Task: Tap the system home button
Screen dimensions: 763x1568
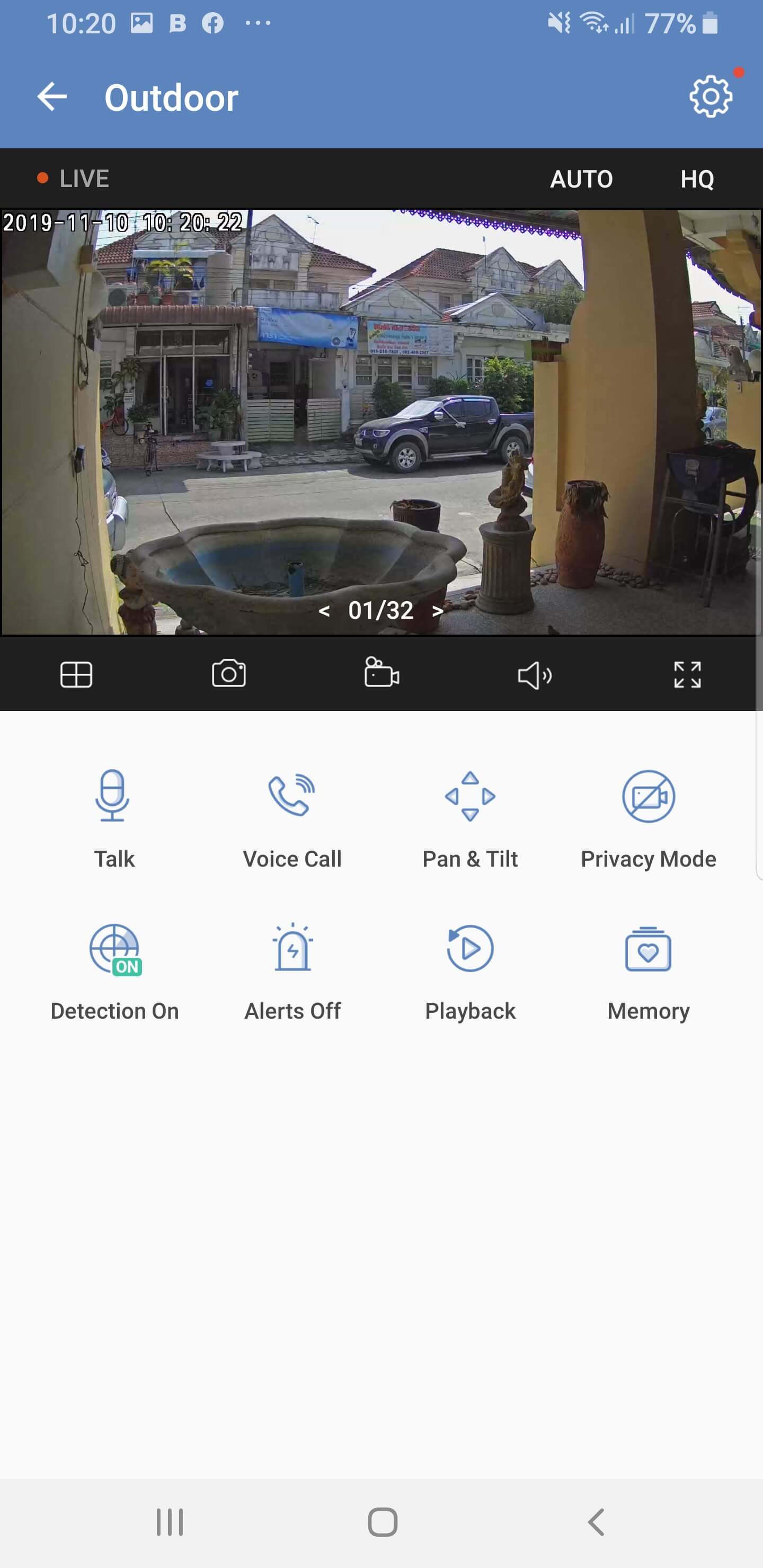Action: [383, 1522]
